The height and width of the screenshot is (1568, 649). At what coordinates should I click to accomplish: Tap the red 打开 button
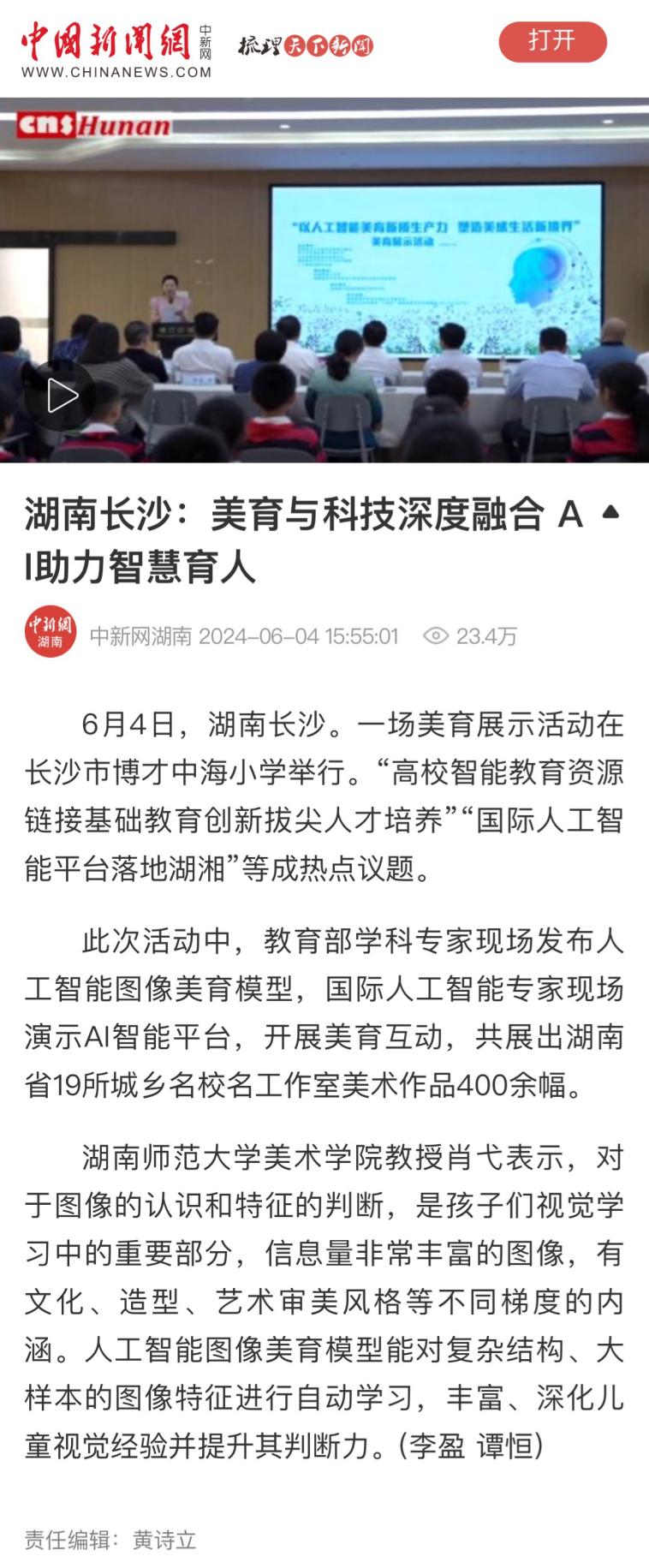(x=552, y=41)
